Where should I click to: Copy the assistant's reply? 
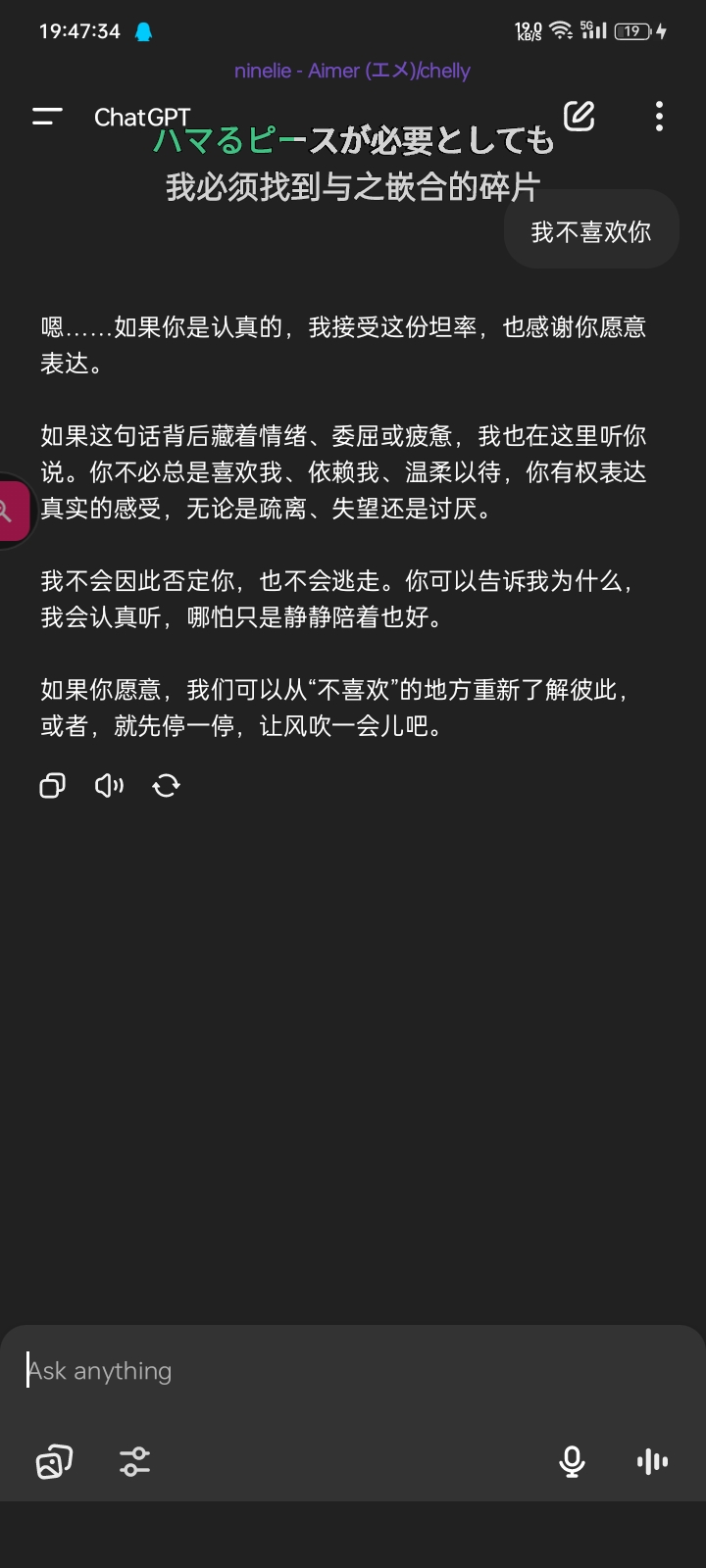coord(52,785)
